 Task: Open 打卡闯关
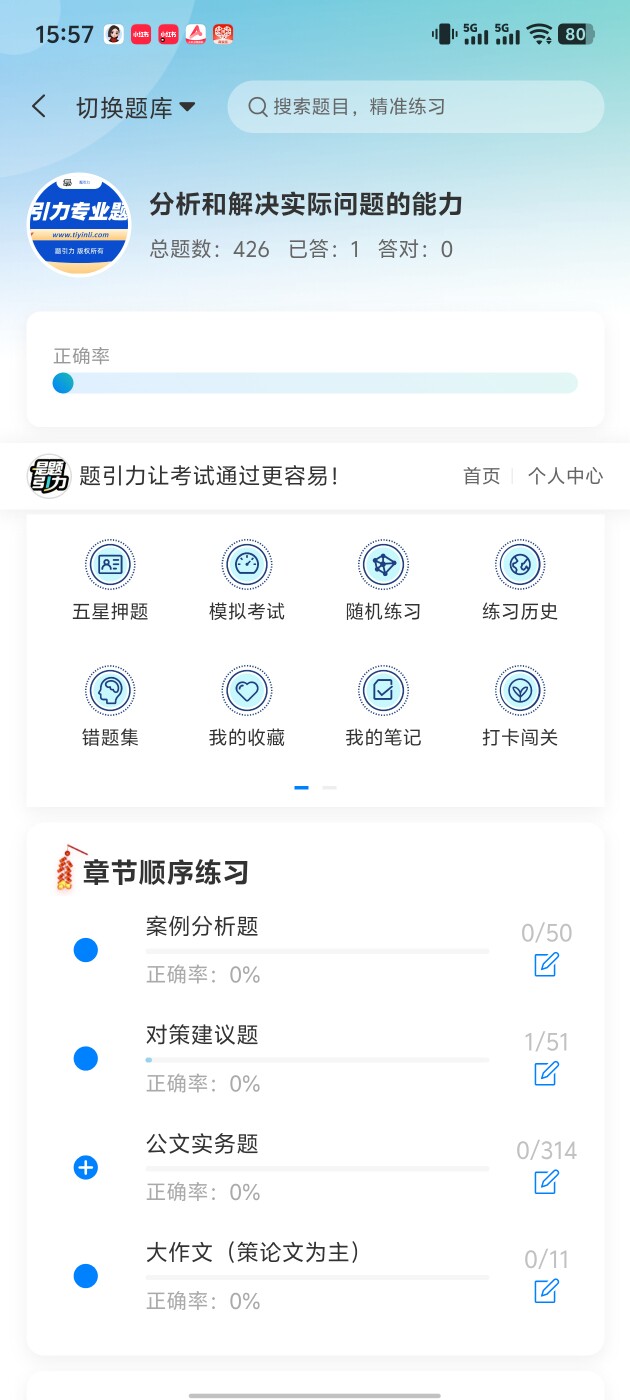tap(520, 706)
